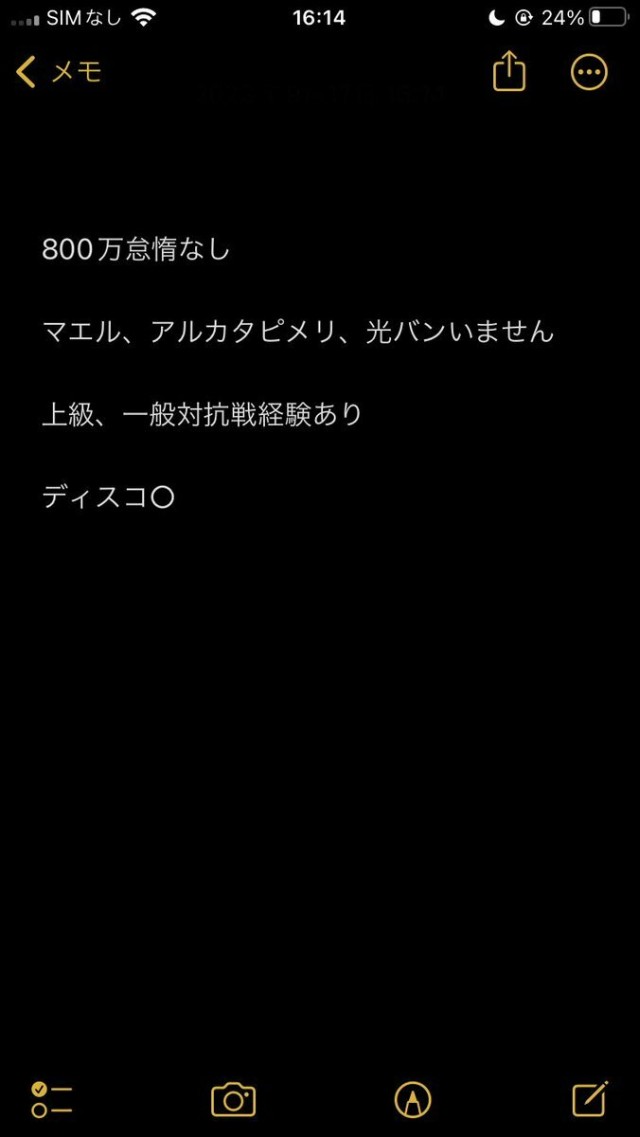
Task: Share this note
Action: click(x=509, y=72)
